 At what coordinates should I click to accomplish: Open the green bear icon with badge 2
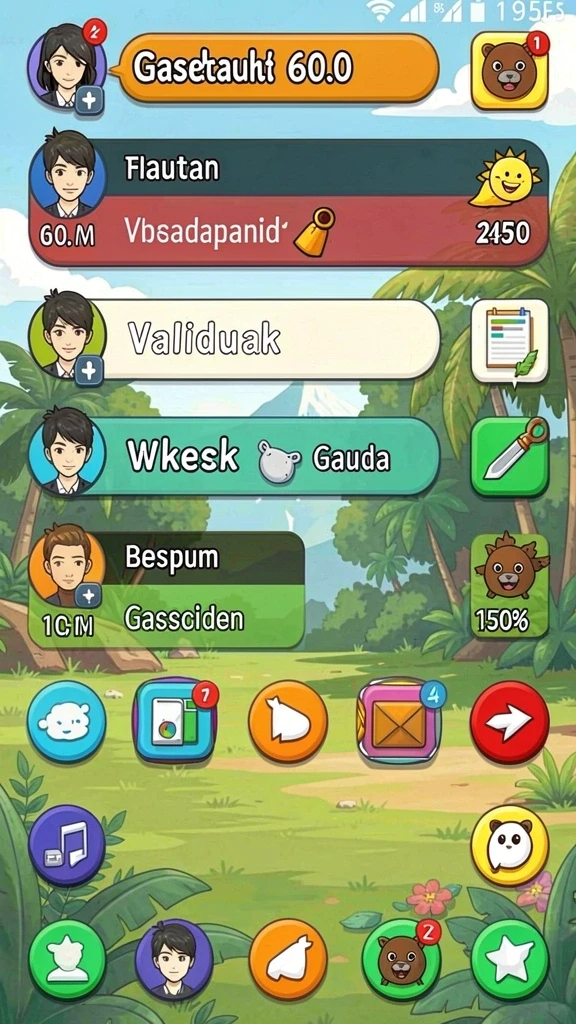(x=401, y=960)
